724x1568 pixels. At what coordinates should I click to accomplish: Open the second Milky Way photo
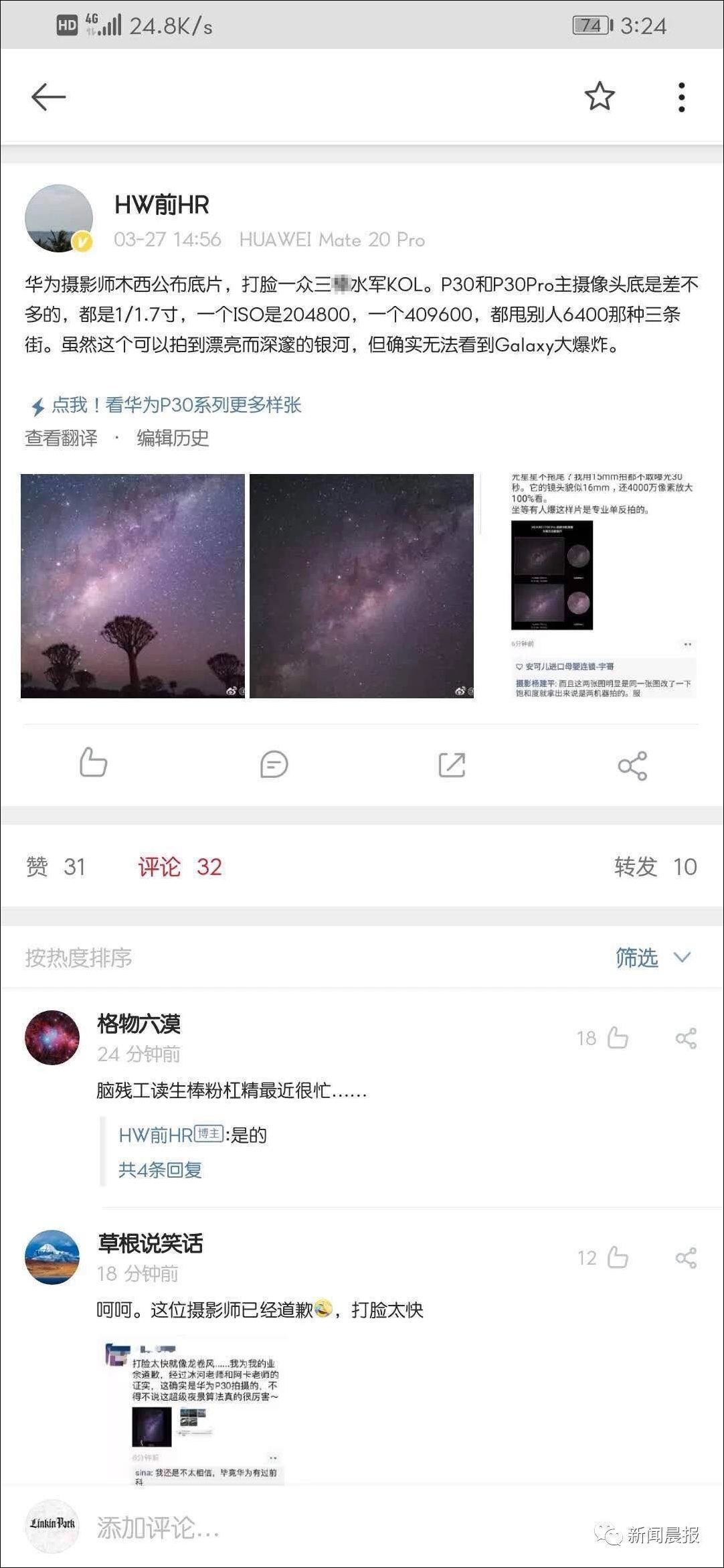361,586
